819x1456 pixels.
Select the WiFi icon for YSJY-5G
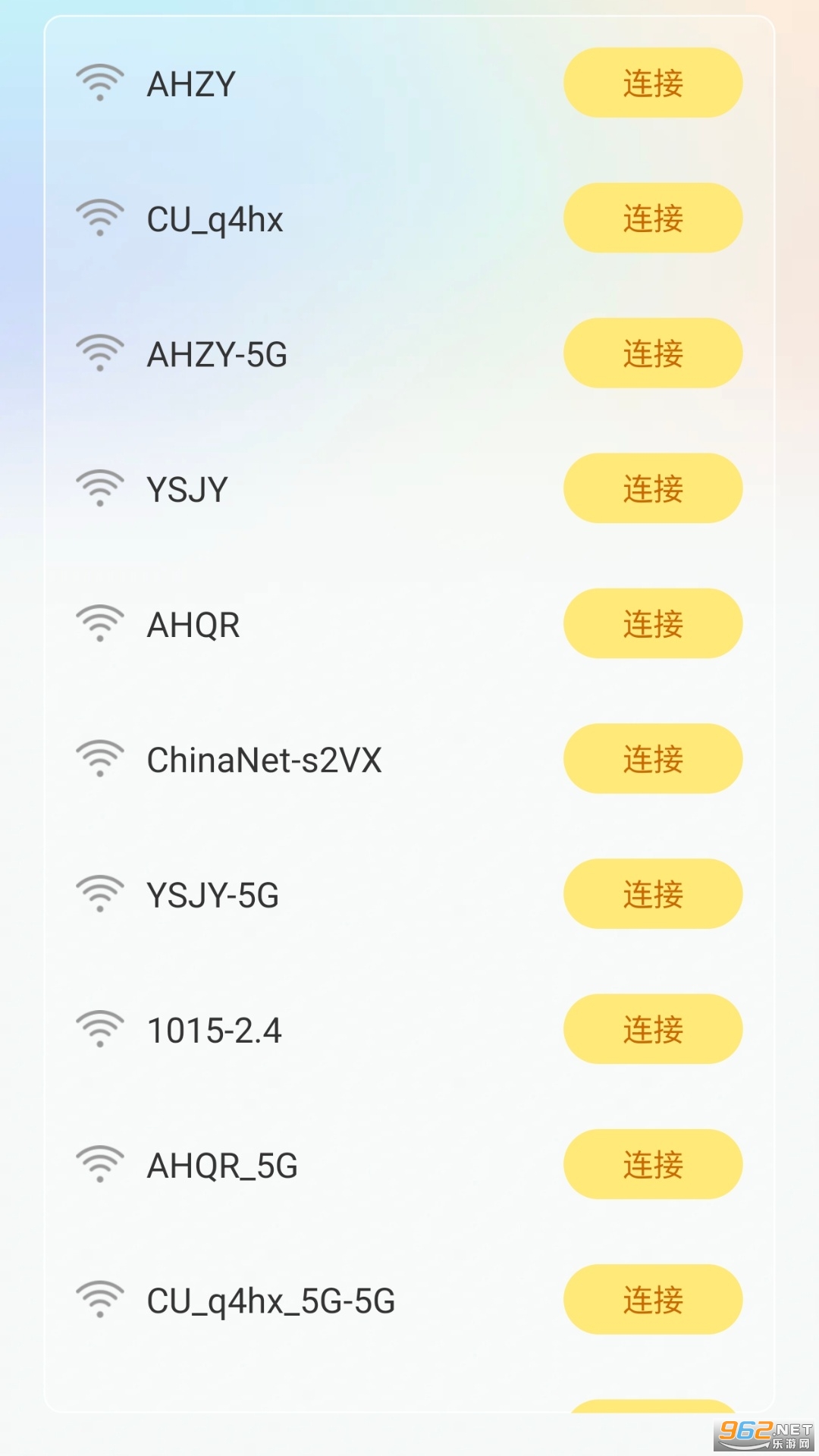coord(99,894)
